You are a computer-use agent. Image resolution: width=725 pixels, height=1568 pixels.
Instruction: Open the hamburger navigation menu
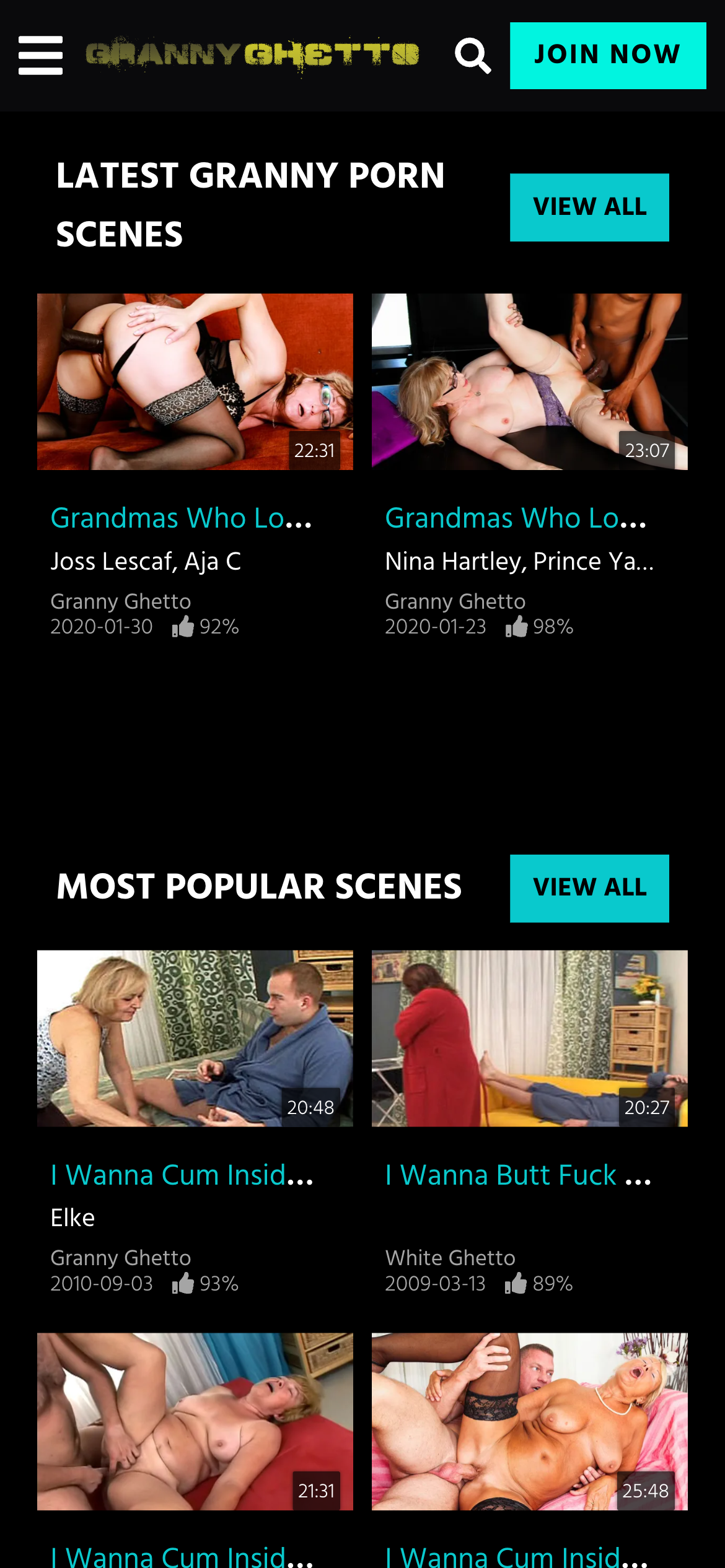[x=40, y=55]
